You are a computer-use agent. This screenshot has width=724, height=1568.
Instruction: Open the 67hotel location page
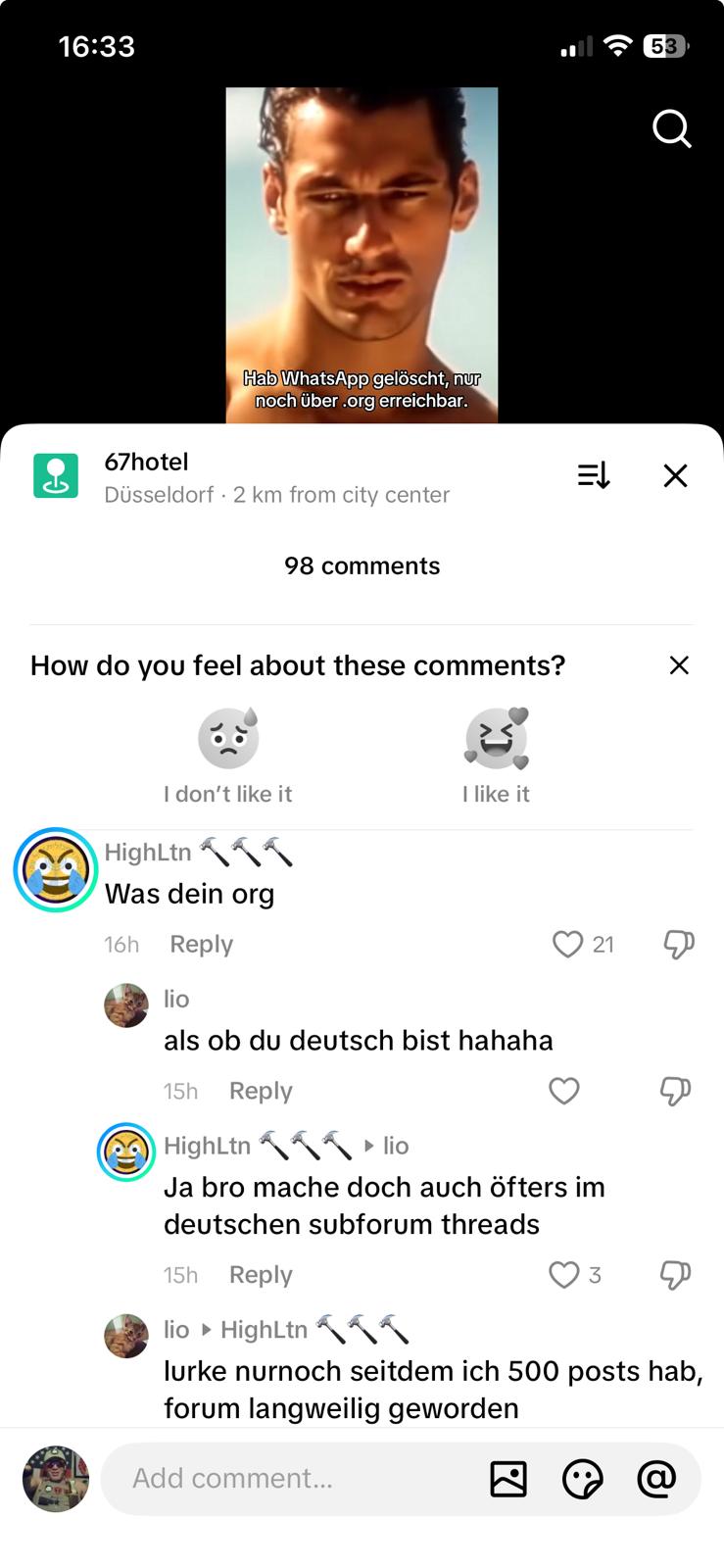(x=147, y=476)
